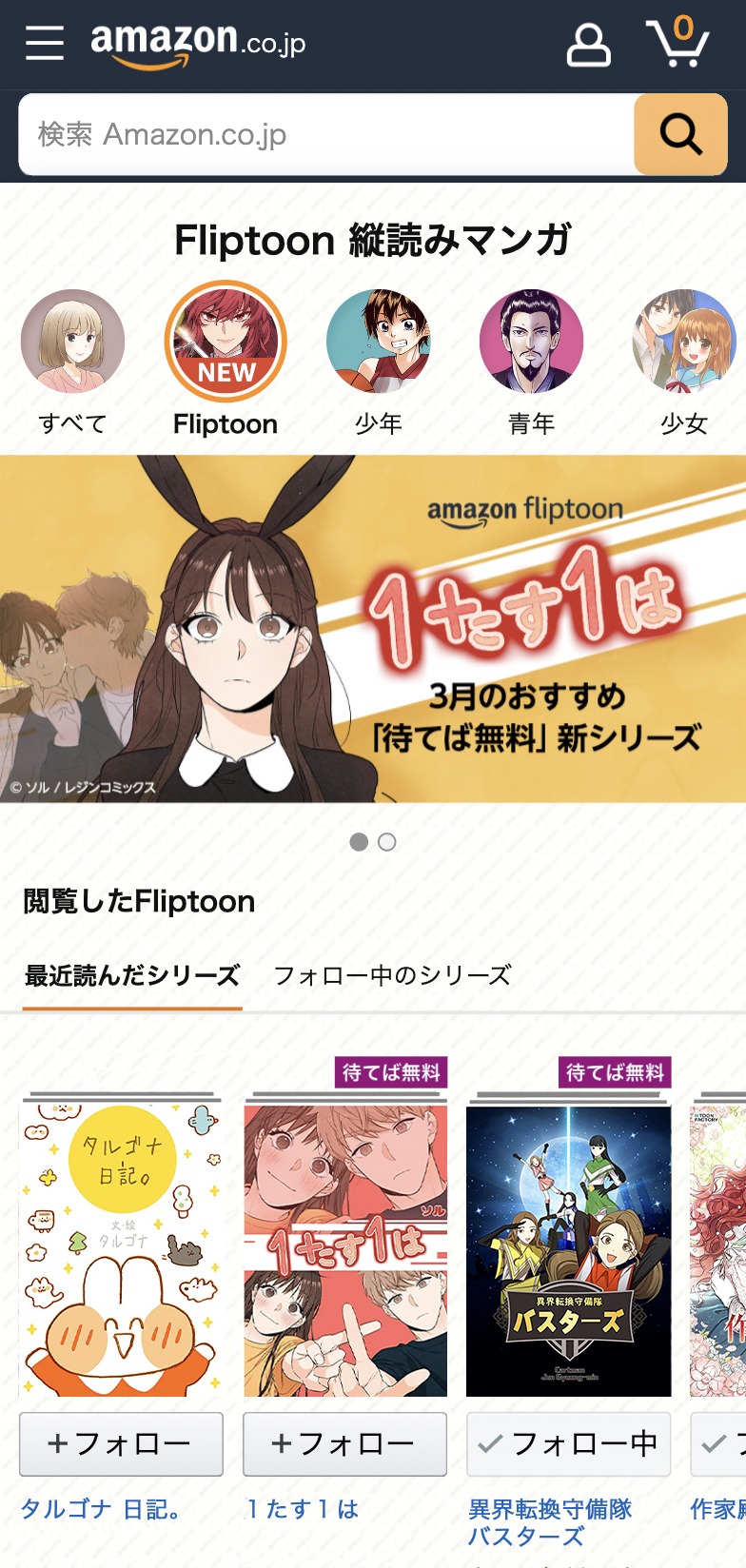Follow the 1たす1は series
Viewport: 746px width, 1568px height.
coord(344,1443)
